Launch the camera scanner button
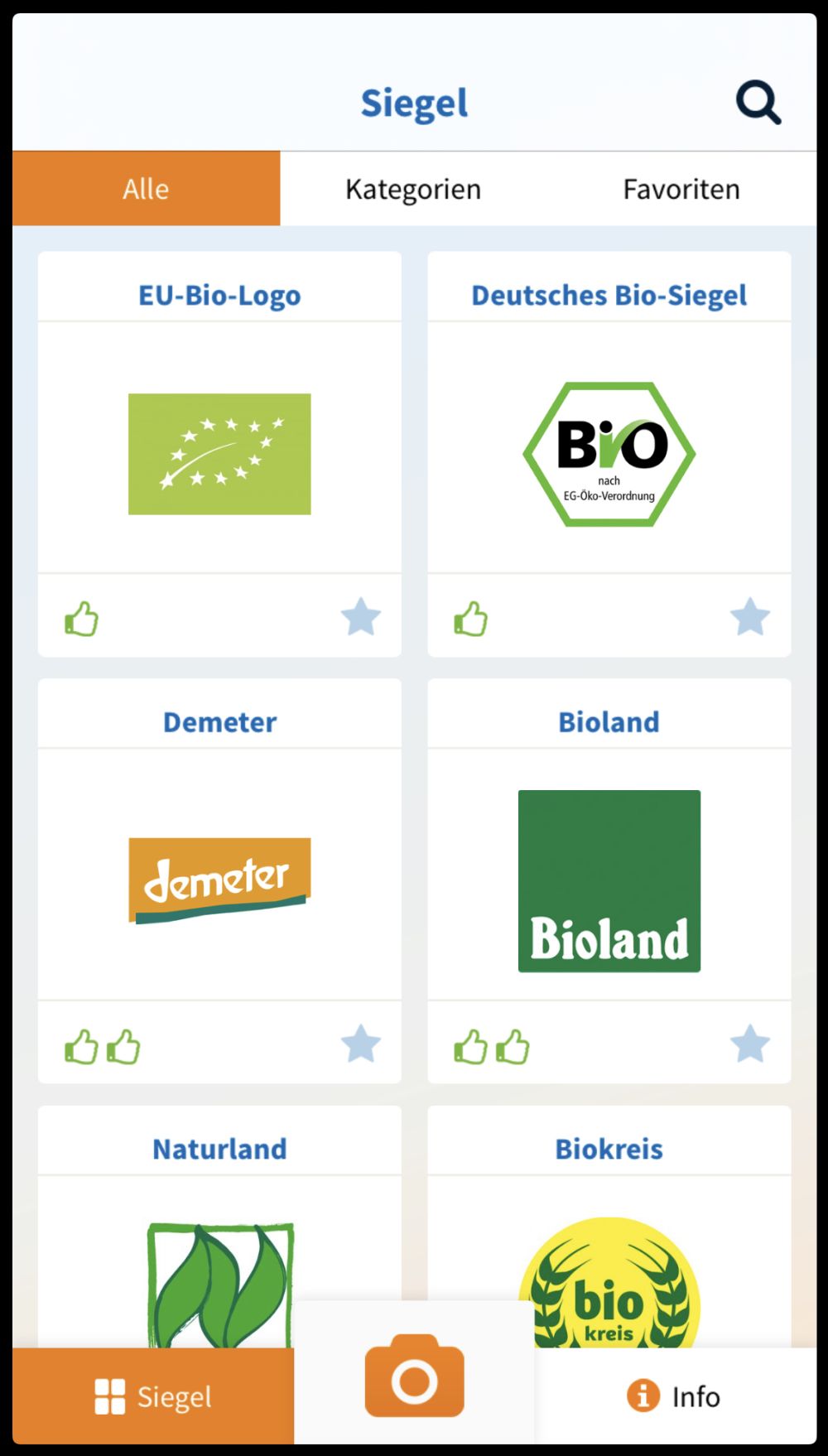This screenshot has width=828, height=1456. tap(414, 1376)
